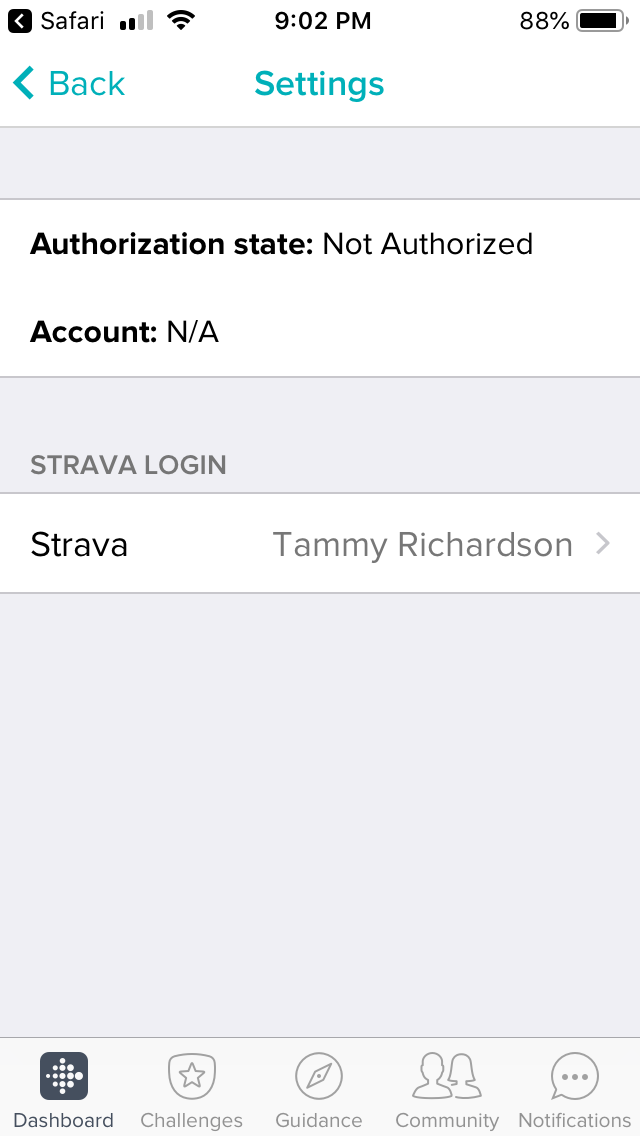View the Notifications tab
Image resolution: width=640 pixels, height=1136 pixels.
click(x=575, y=1087)
